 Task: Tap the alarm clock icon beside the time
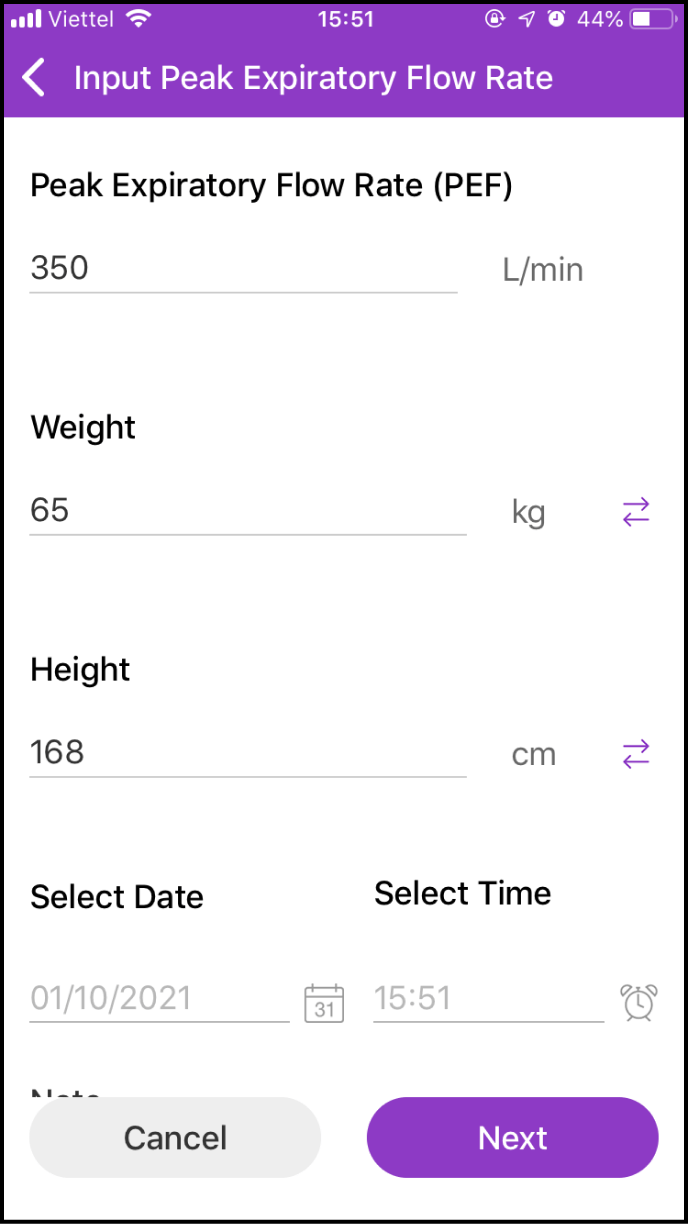click(638, 1002)
